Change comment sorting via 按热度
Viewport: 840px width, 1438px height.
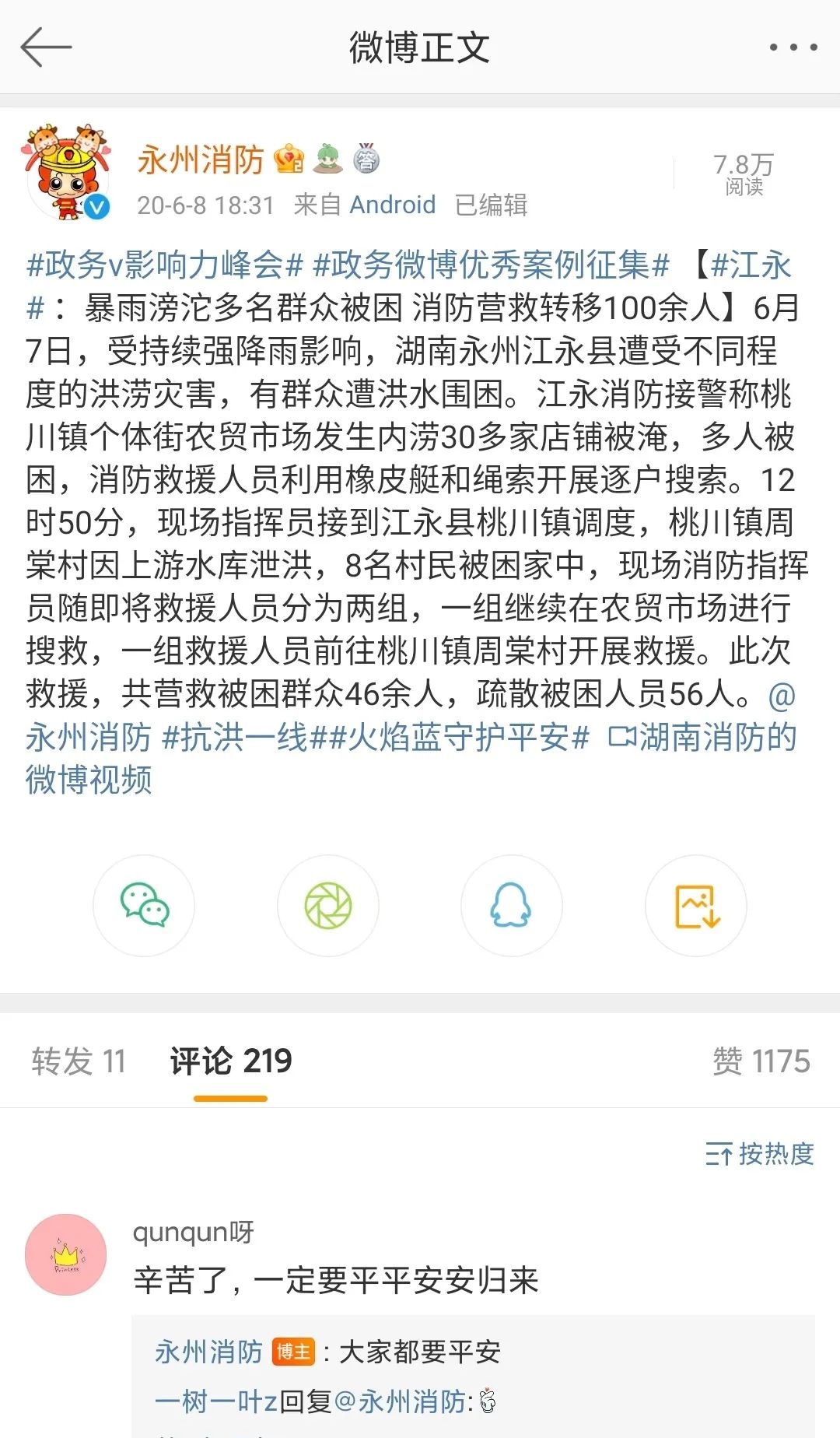759,1153
